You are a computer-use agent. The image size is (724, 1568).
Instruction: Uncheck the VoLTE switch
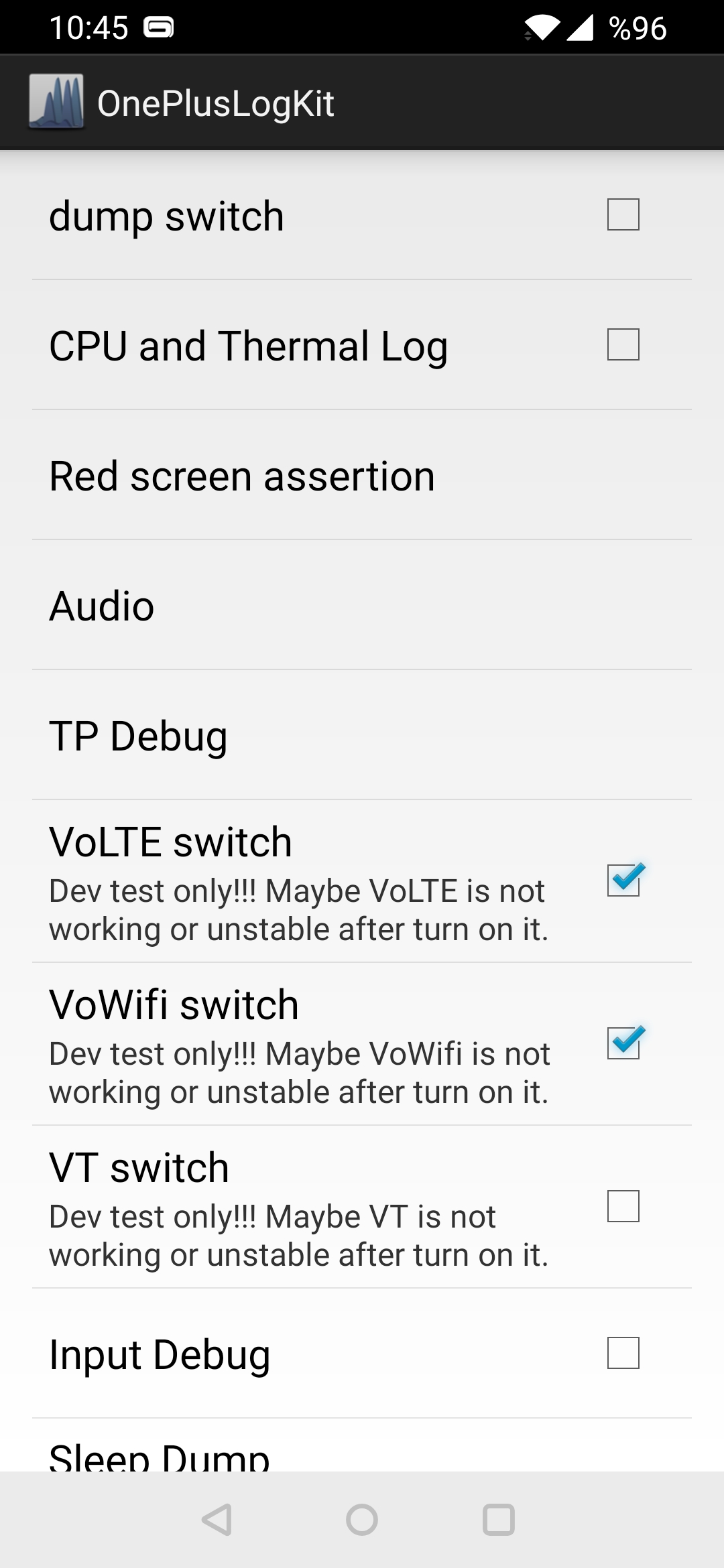[x=624, y=880]
